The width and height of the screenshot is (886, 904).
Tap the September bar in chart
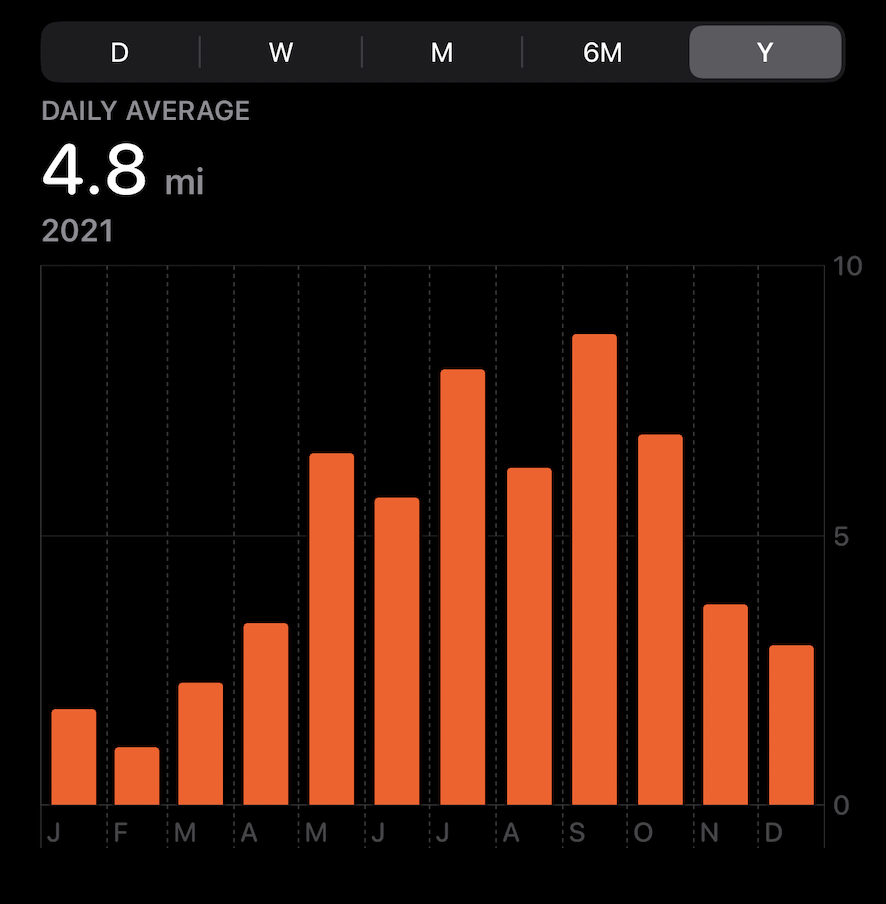594,570
